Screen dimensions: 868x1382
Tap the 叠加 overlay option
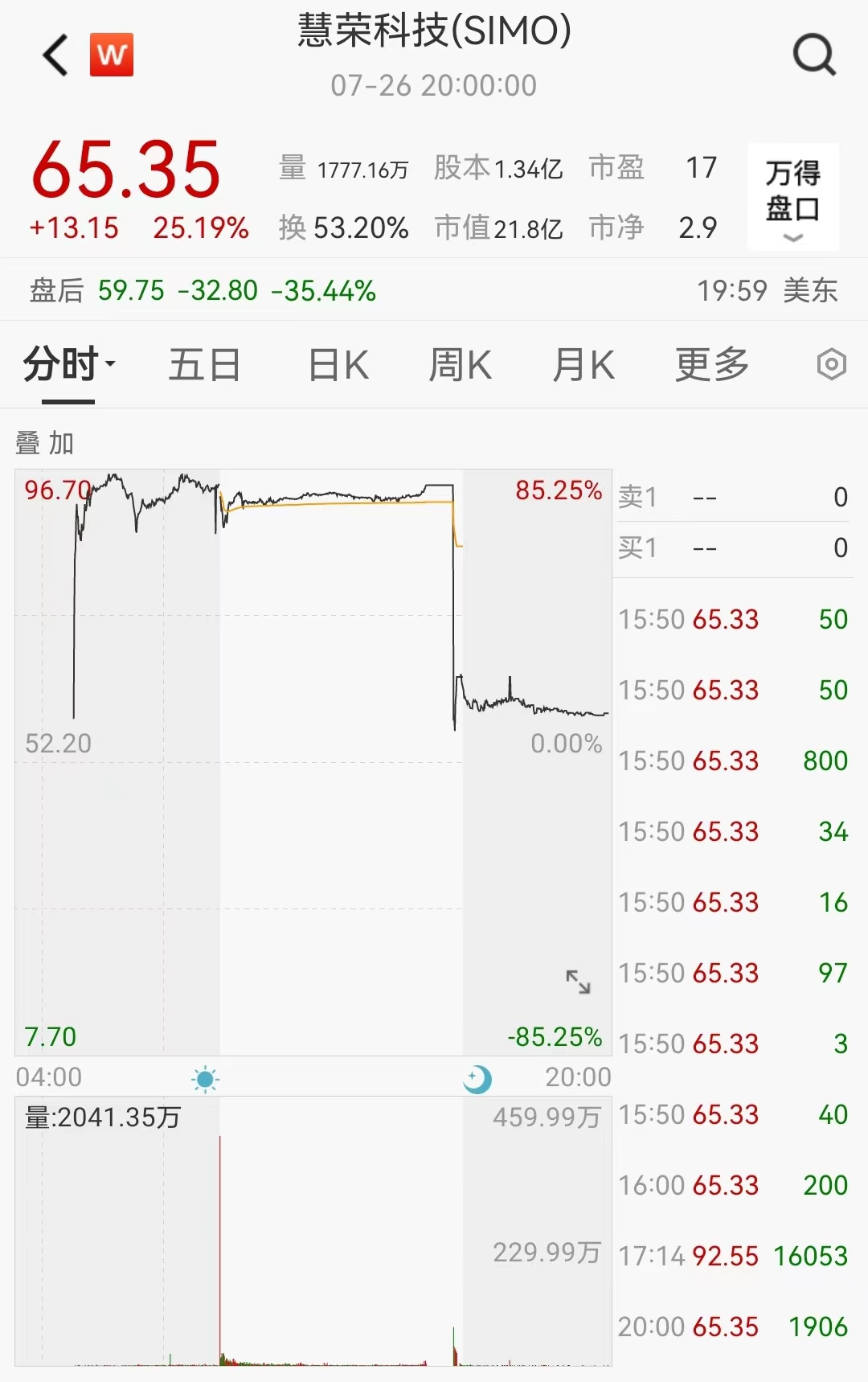[x=45, y=443]
